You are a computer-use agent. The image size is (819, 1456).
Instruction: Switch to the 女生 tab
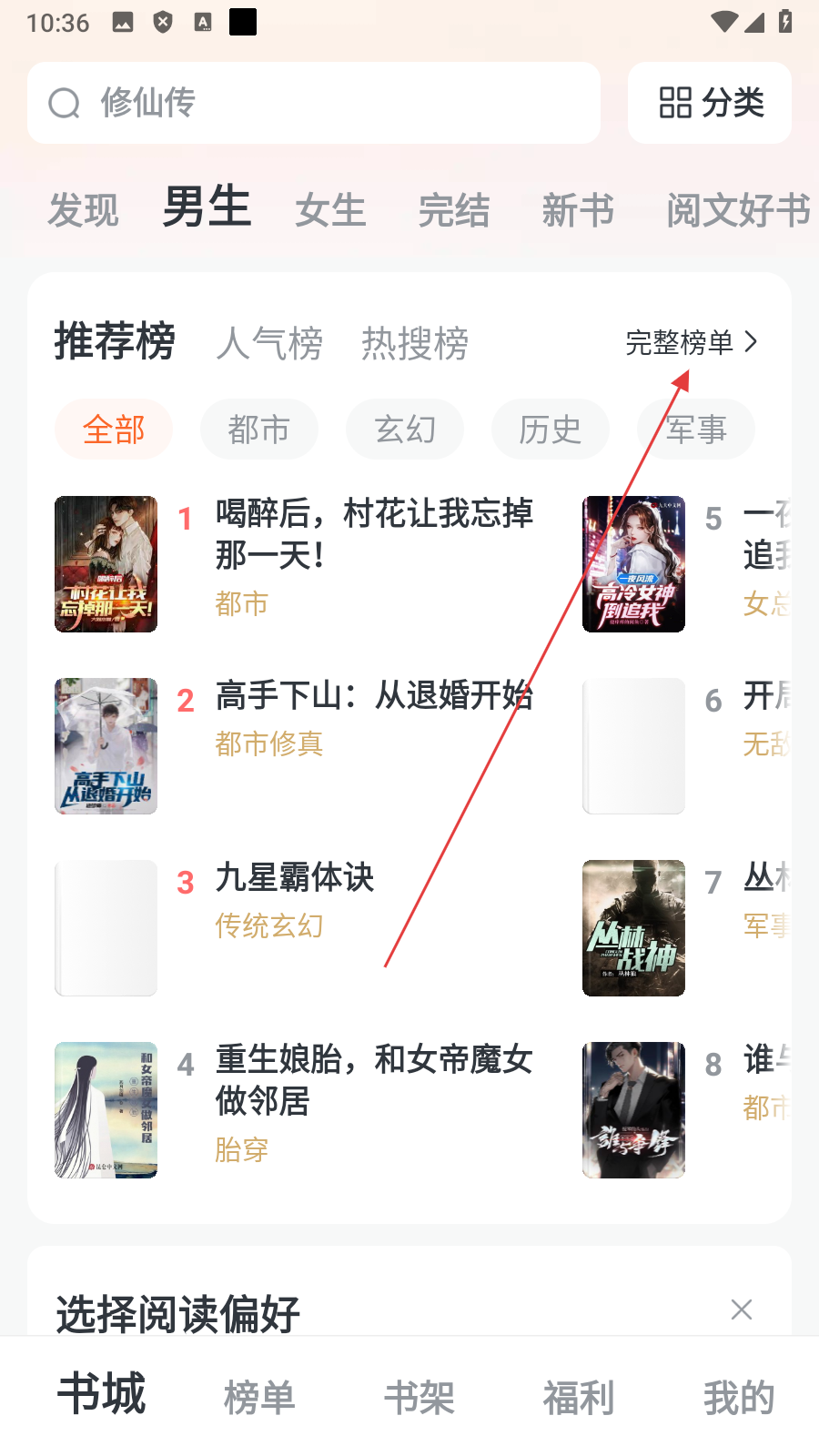[x=330, y=210]
